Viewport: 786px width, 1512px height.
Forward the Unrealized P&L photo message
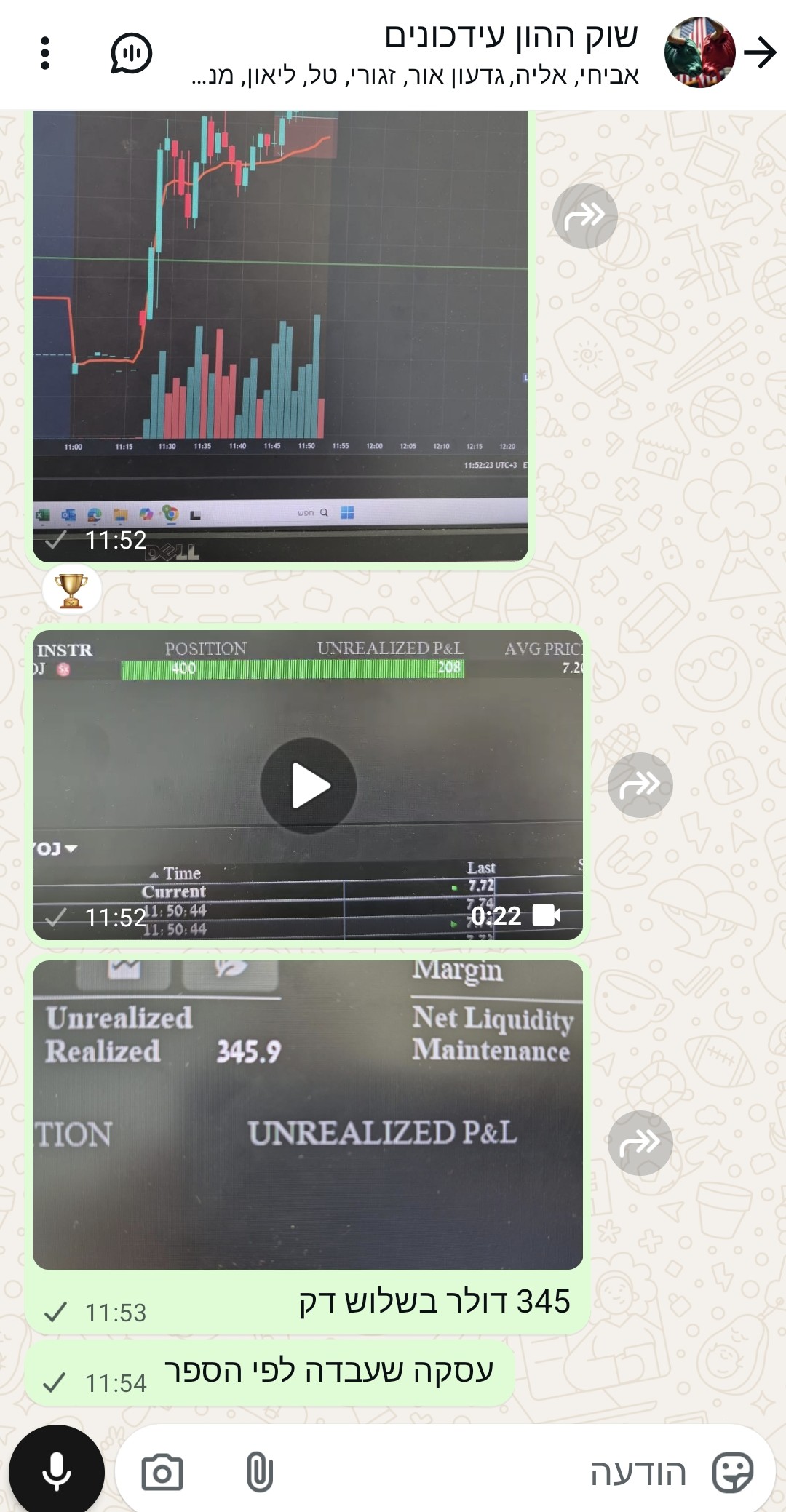[640, 1143]
